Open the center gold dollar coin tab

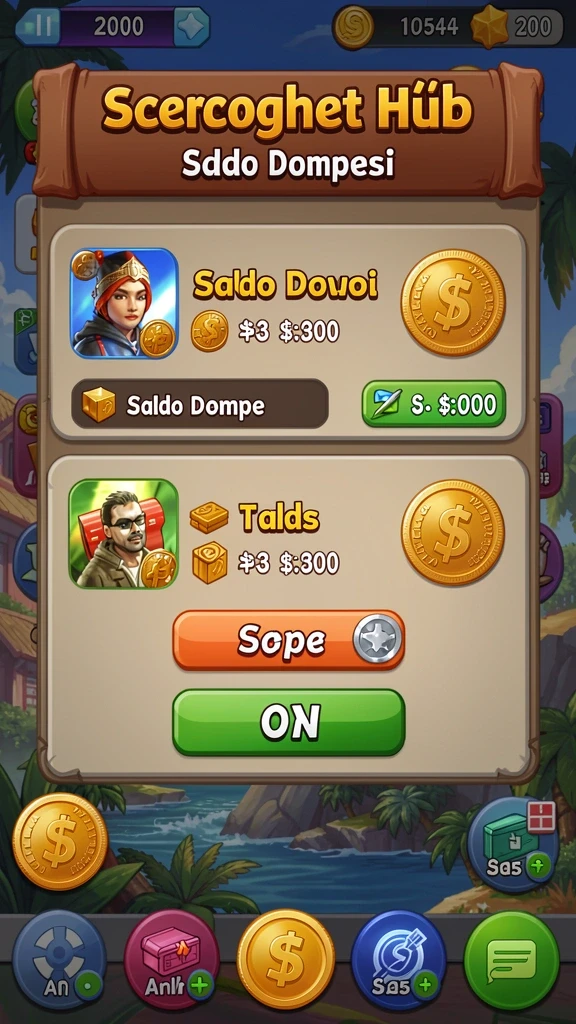point(285,959)
